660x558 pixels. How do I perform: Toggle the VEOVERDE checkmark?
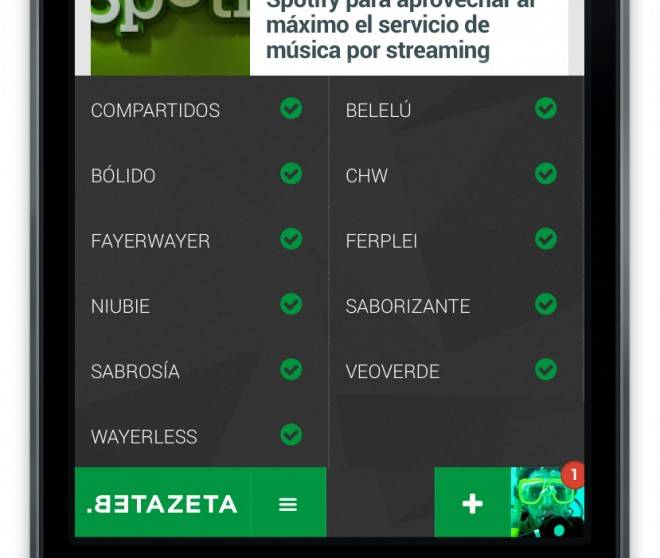(x=546, y=370)
